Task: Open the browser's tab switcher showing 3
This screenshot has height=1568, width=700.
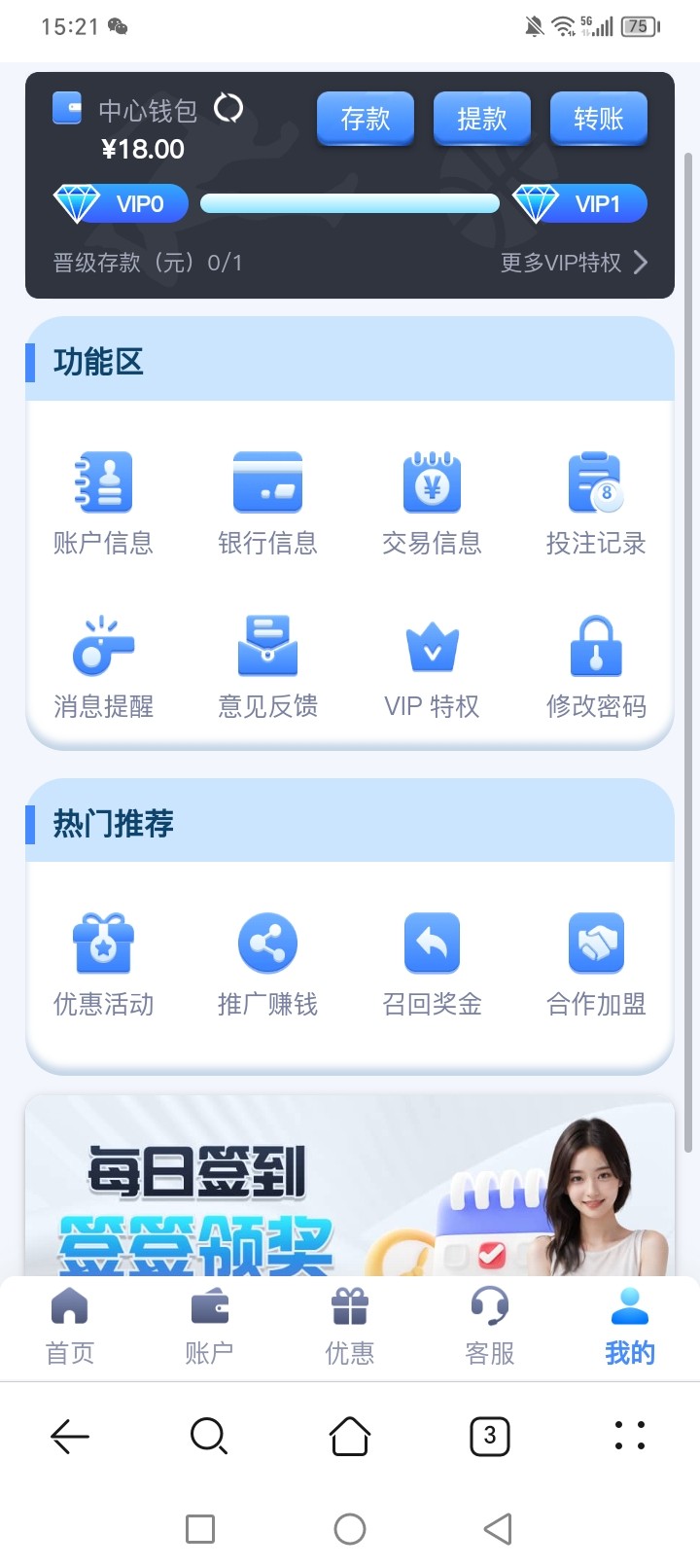Action: (490, 1436)
